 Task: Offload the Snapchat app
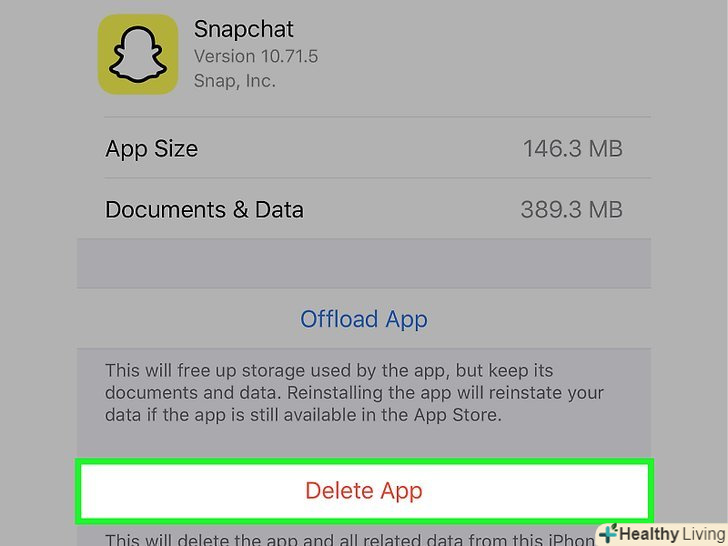[364, 320]
